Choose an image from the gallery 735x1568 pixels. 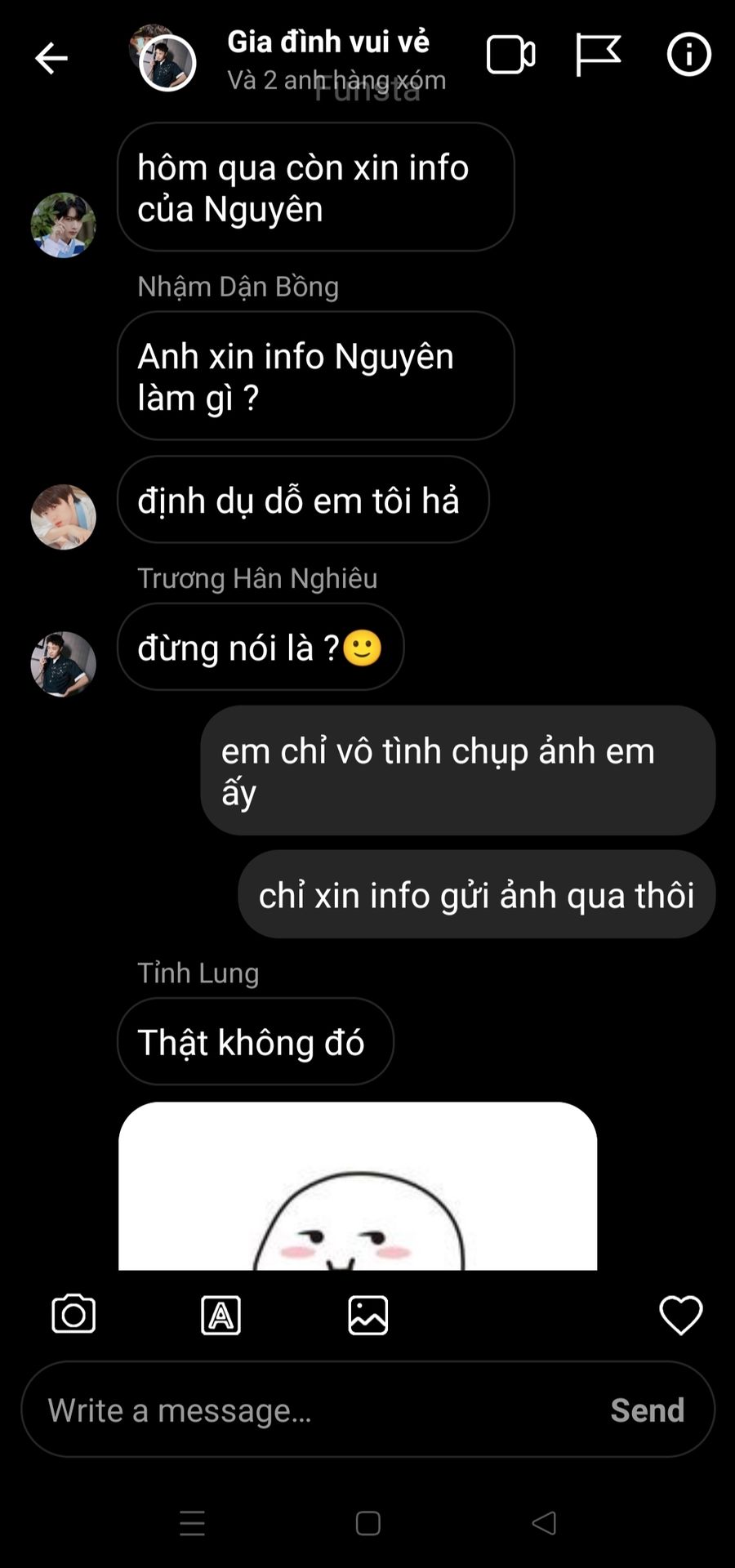(368, 1315)
